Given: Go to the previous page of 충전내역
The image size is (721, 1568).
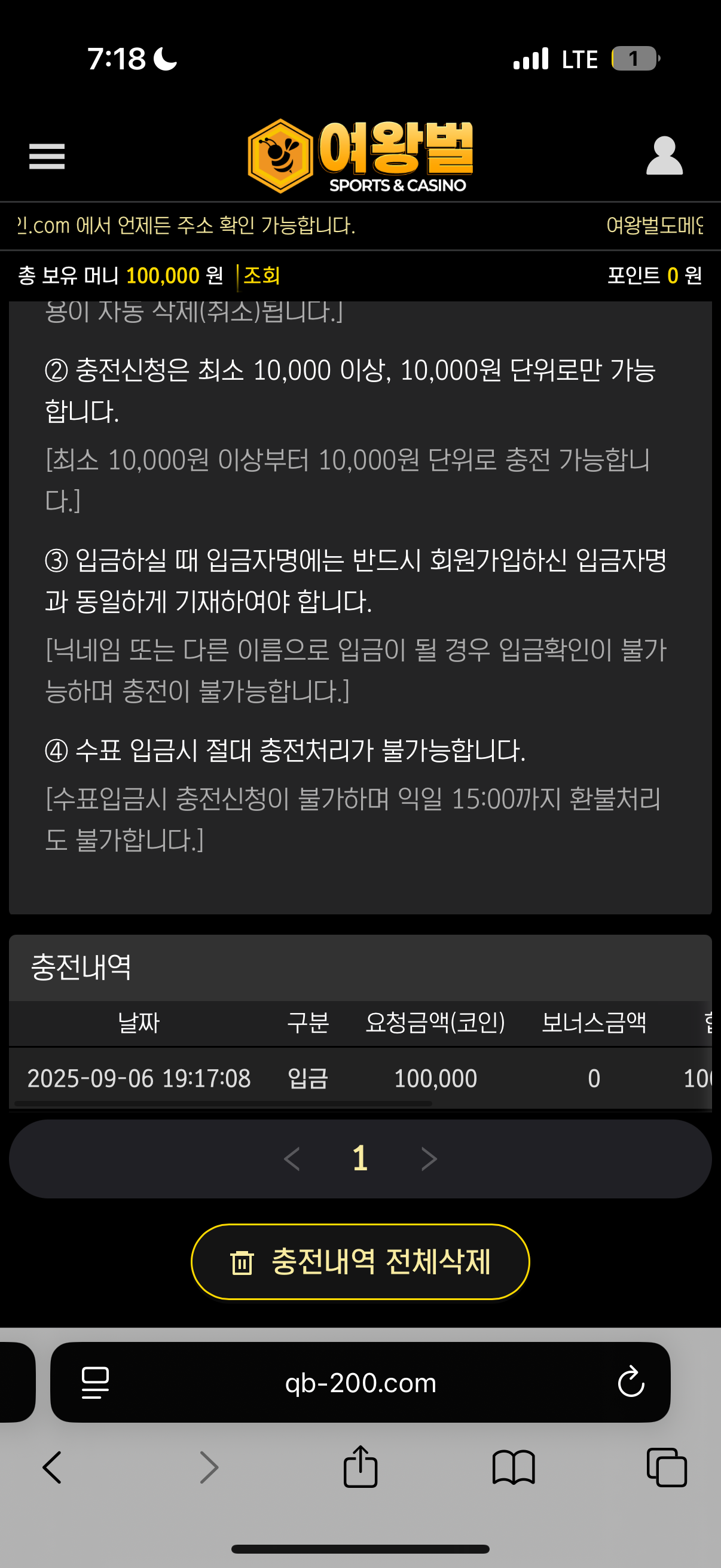Looking at the screenshot, I should point(292,1159).
